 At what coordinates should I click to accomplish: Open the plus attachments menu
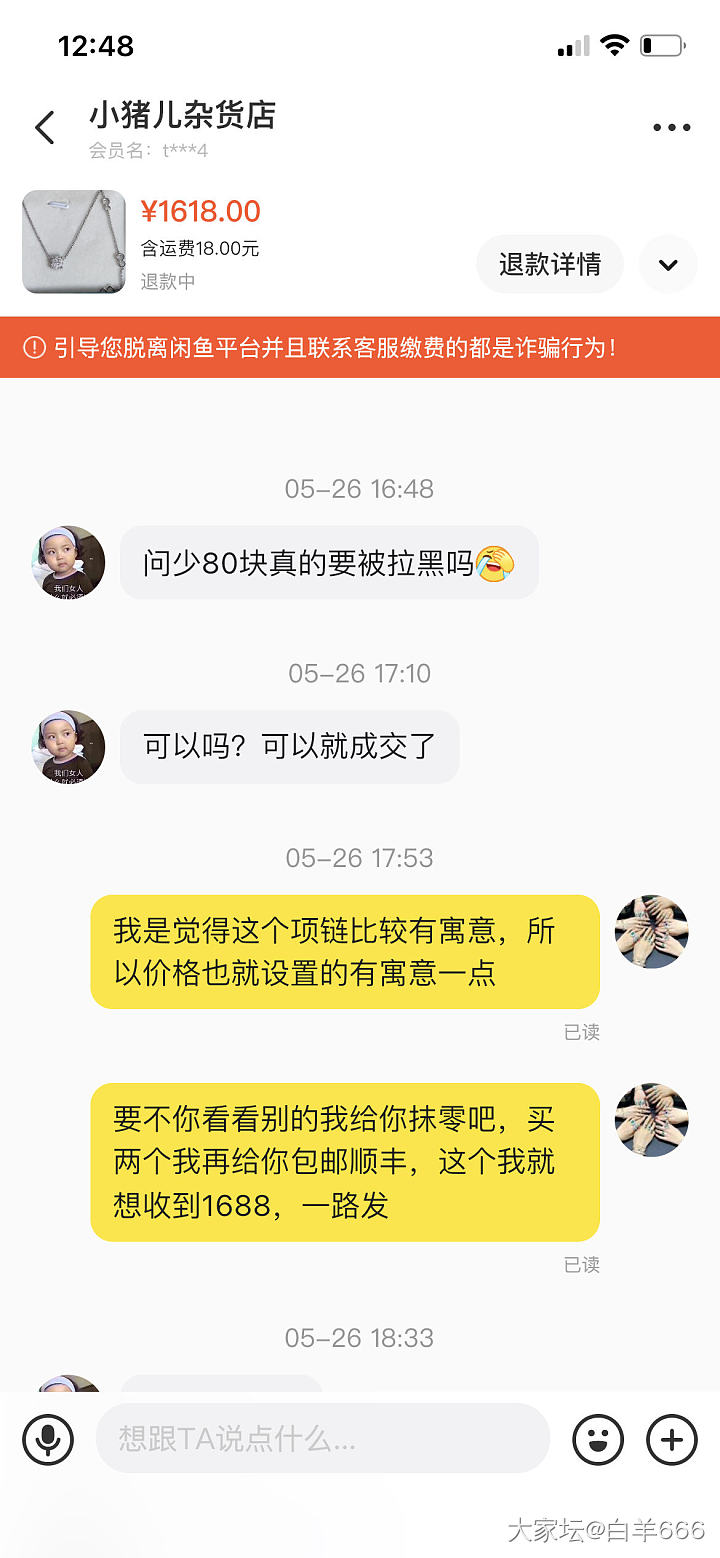pos(672,1440)
